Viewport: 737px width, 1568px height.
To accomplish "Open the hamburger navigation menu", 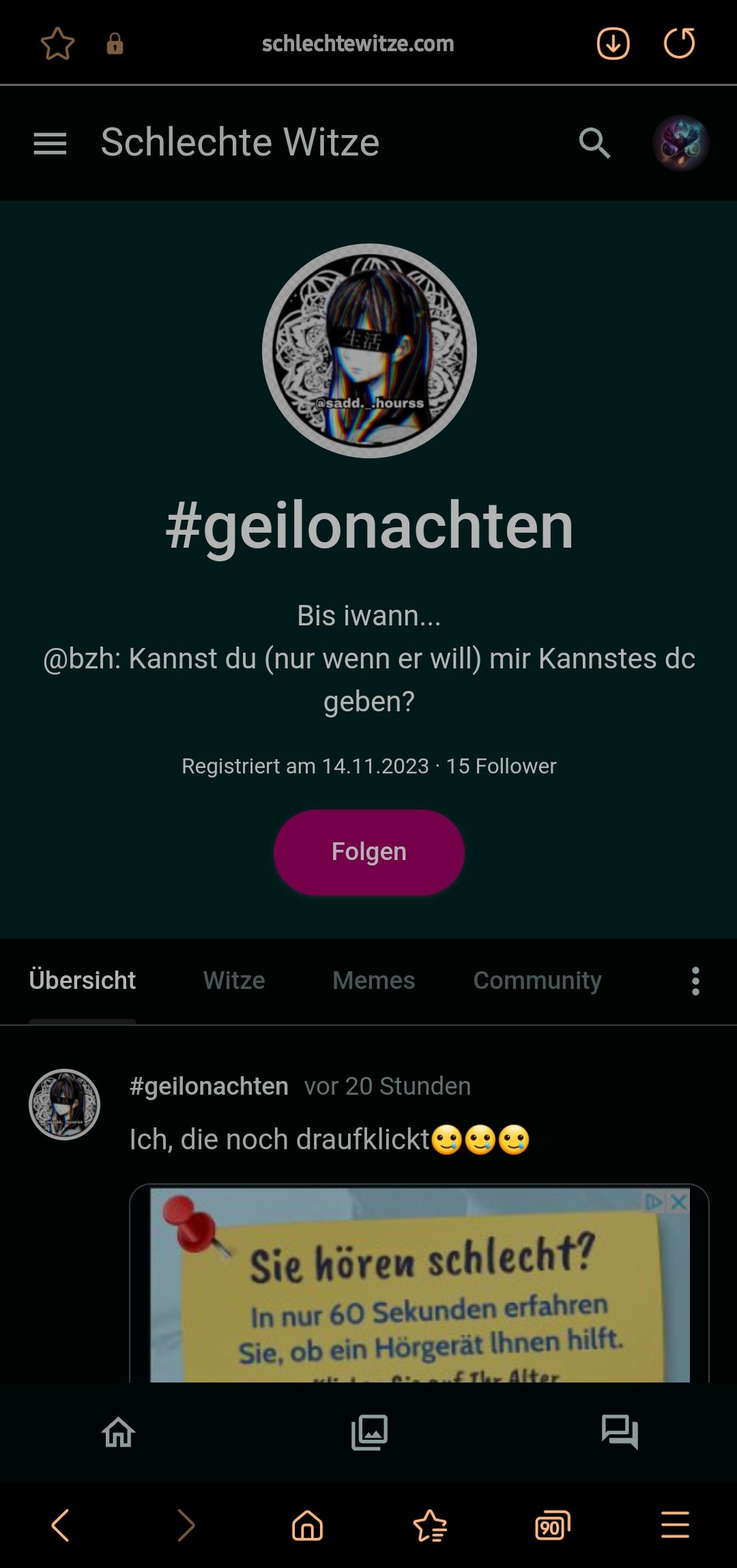I will 50,143.
